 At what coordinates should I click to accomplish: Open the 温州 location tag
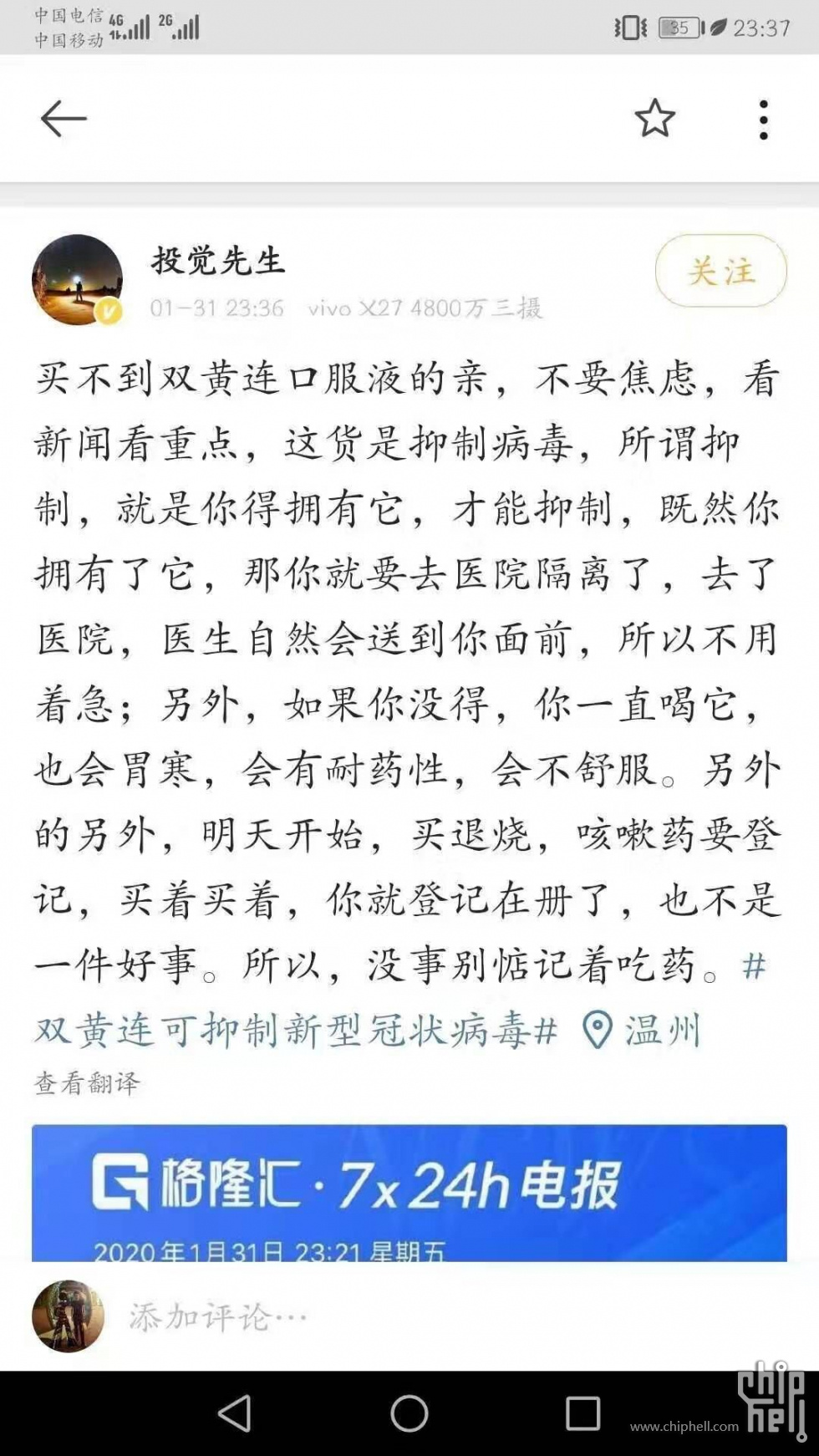click(641, 1030)
